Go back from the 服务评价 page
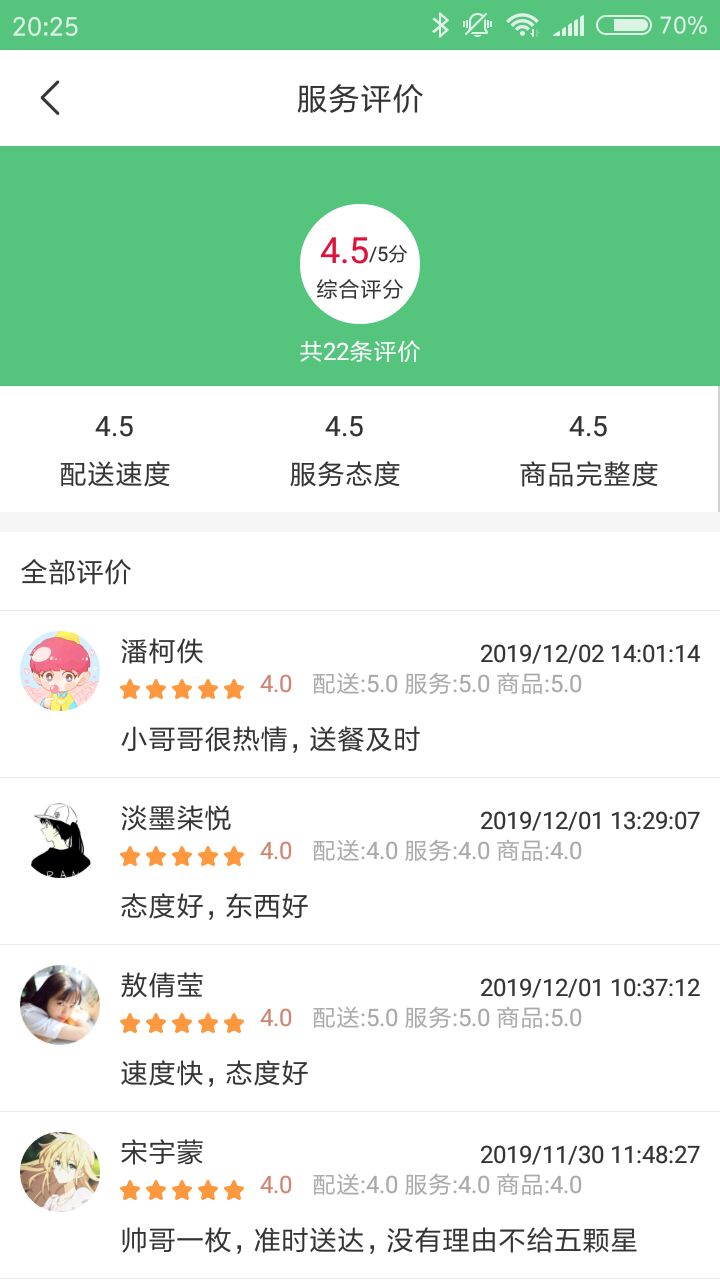 click(x=50, y=98)
